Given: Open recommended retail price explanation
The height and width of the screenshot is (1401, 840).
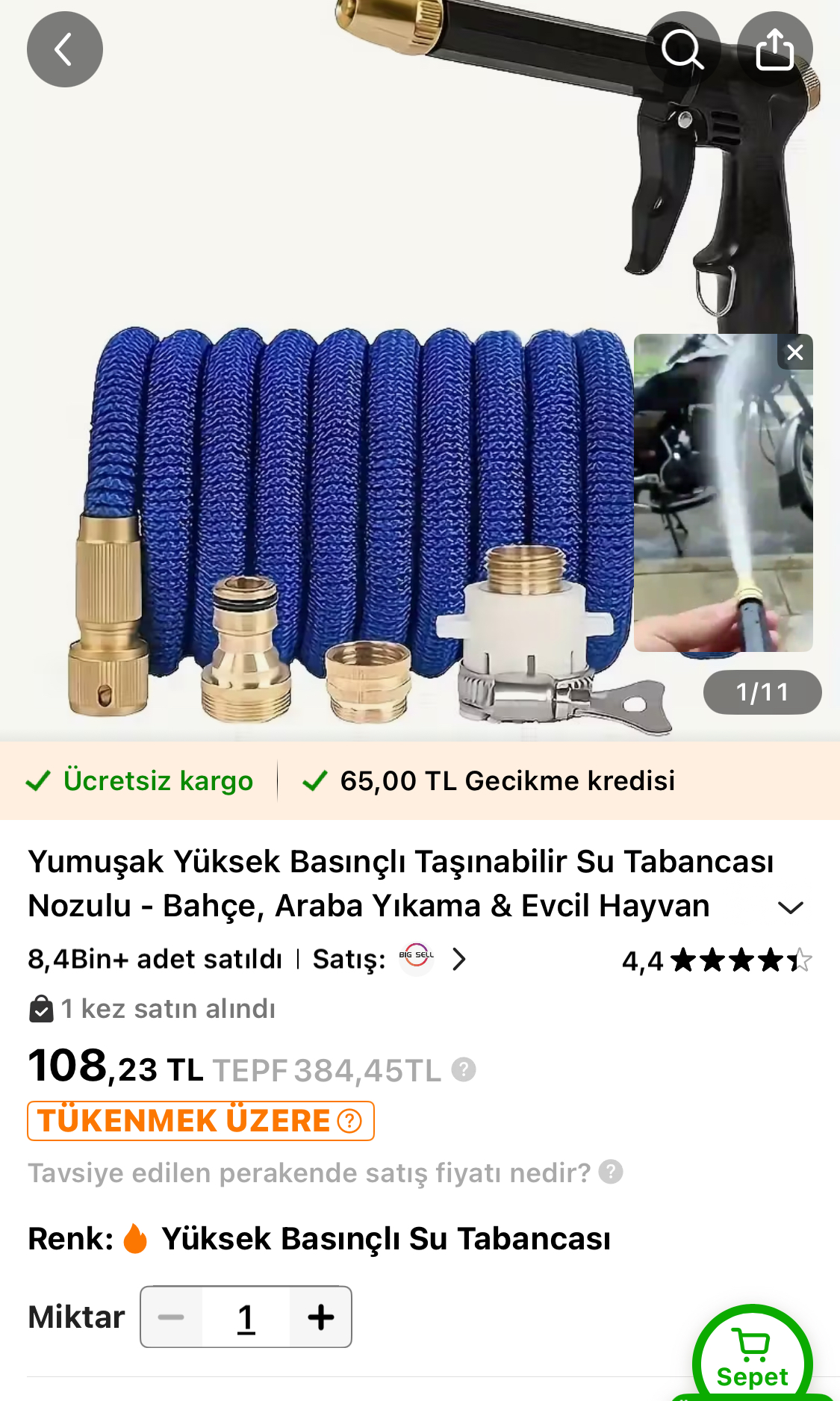Looking at the screenshot, I should point(611,1172).
